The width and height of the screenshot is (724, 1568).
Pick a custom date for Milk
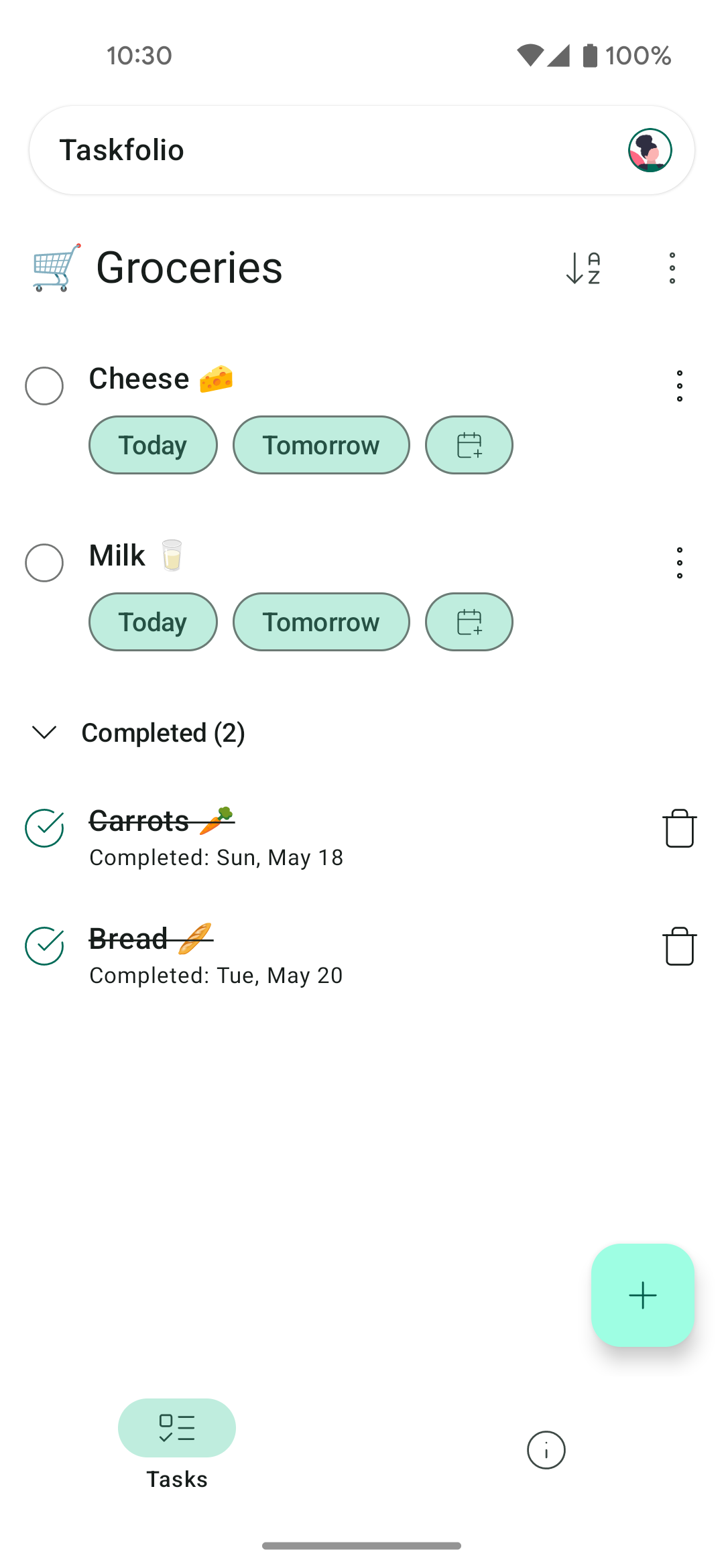(x=469, y=622)
